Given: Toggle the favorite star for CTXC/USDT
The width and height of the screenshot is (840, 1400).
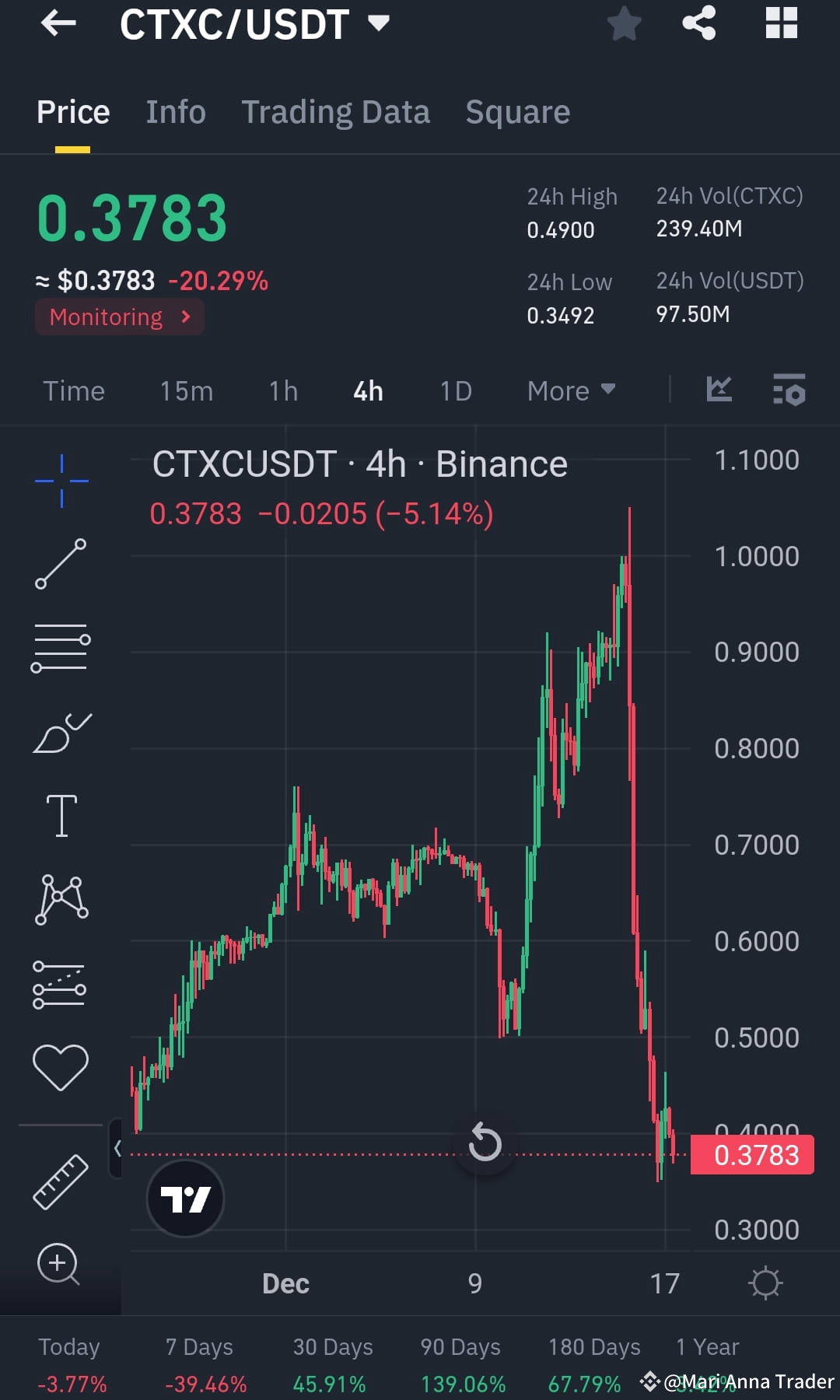Looking at the screenshot, I should pos(625,23).
